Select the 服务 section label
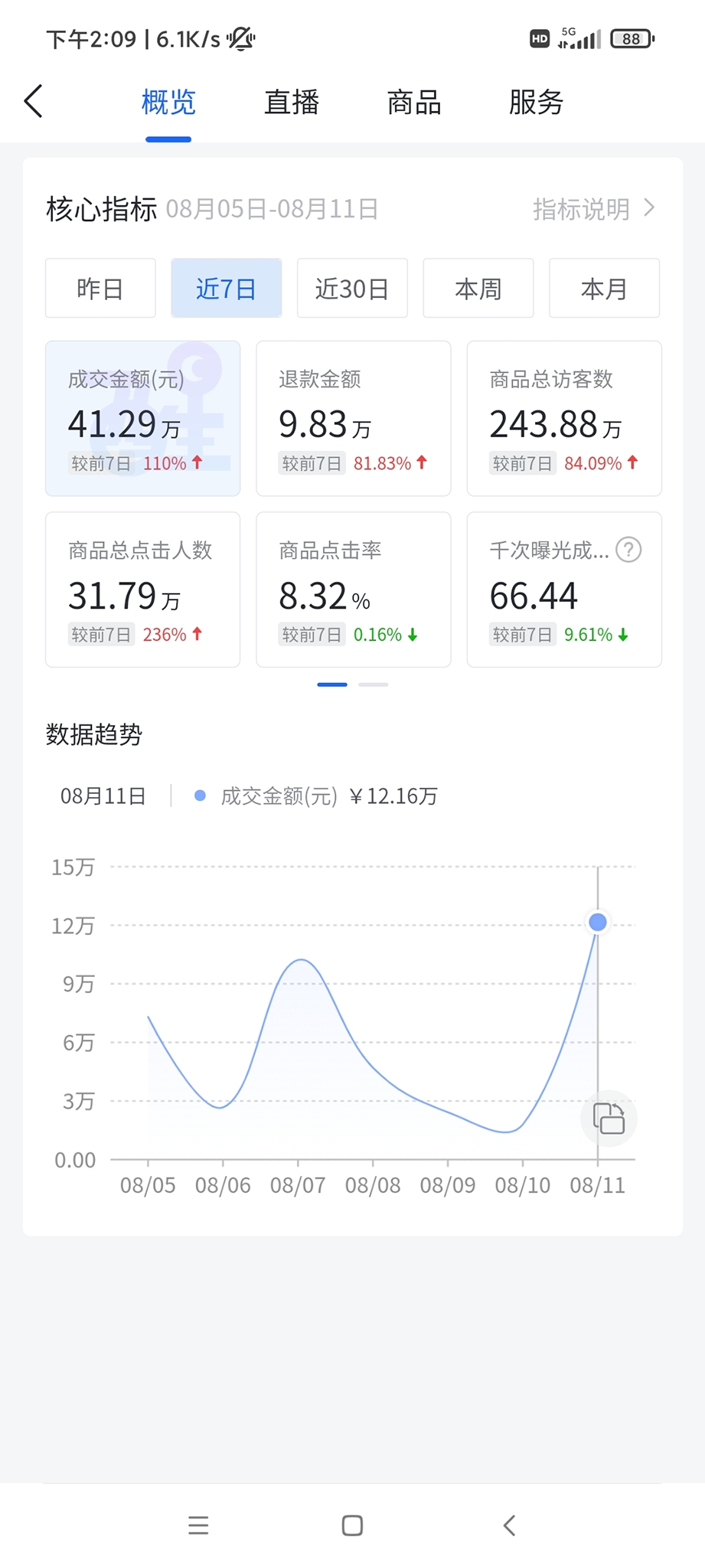 click(x=536, y=102)
